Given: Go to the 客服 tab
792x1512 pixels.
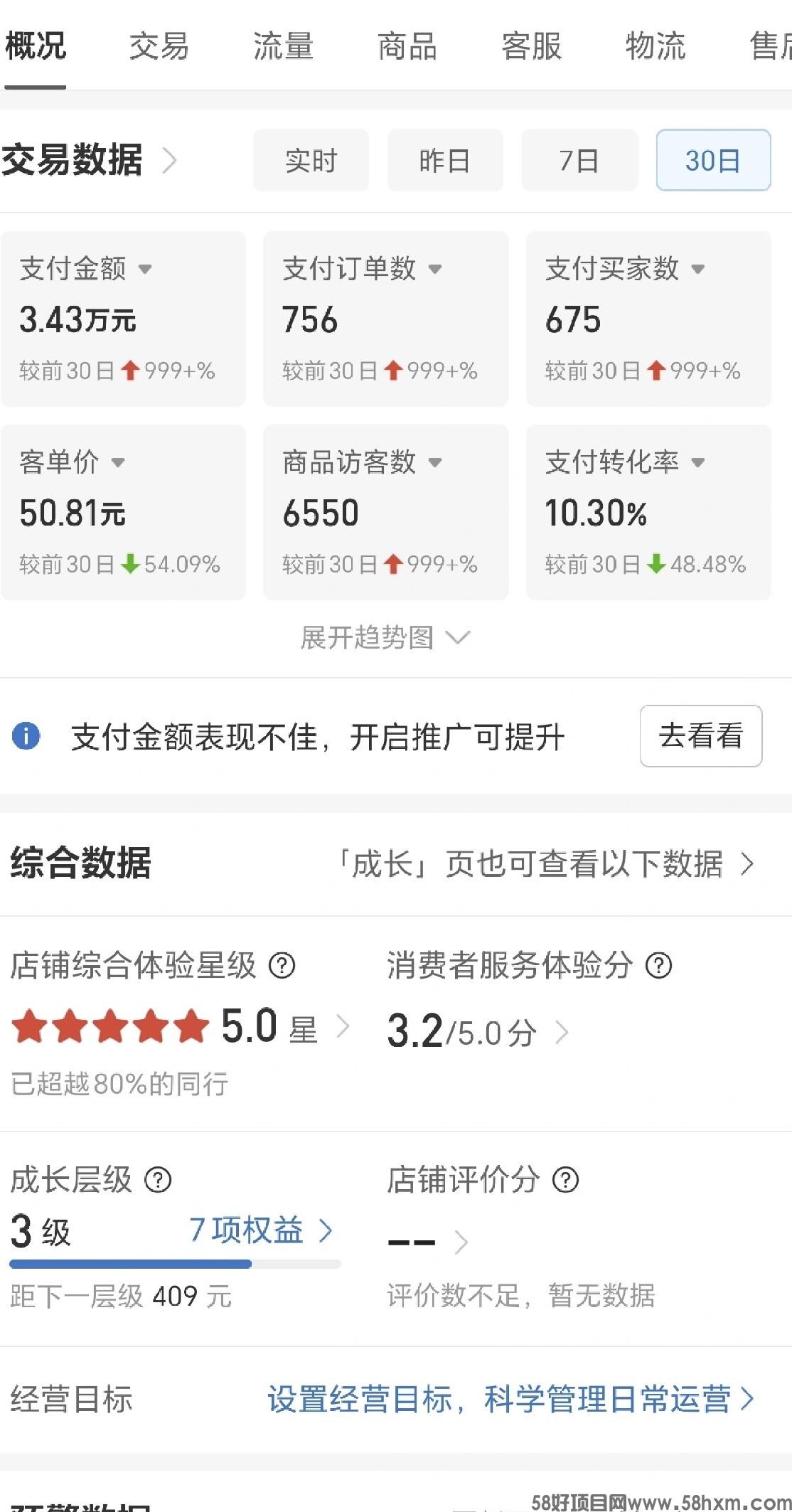Looking at the screenshot, I should 531,46.
